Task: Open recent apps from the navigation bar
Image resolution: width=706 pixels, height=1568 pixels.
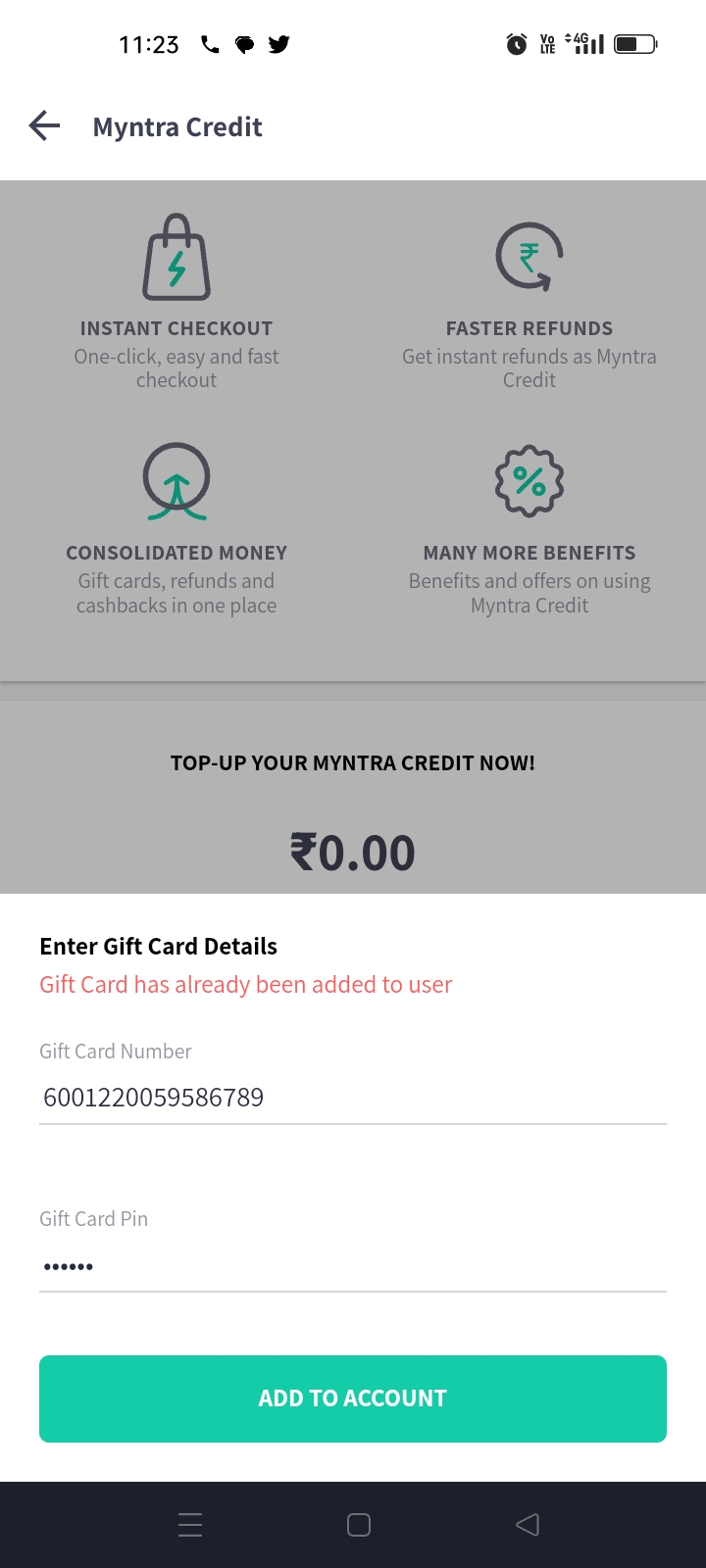Action: click(x=190, y=1525)
